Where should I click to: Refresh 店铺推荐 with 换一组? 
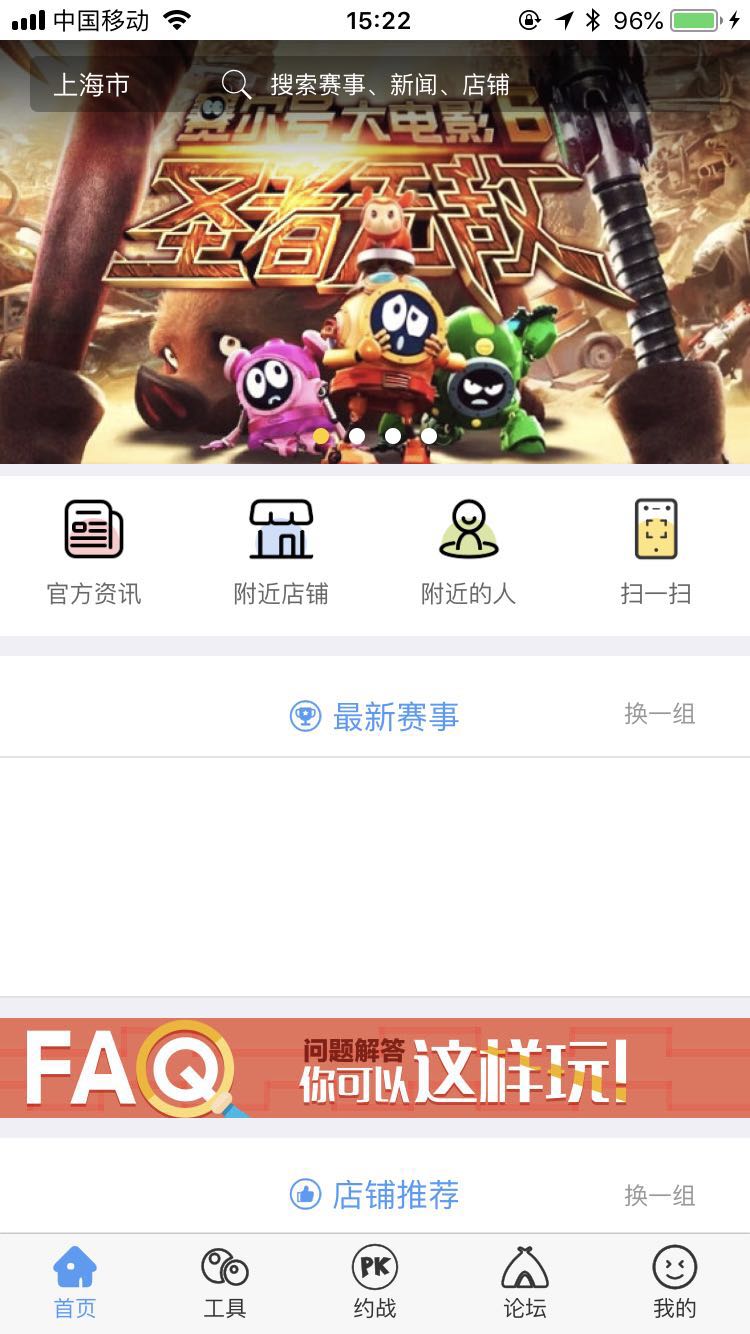coord(660,1195)
